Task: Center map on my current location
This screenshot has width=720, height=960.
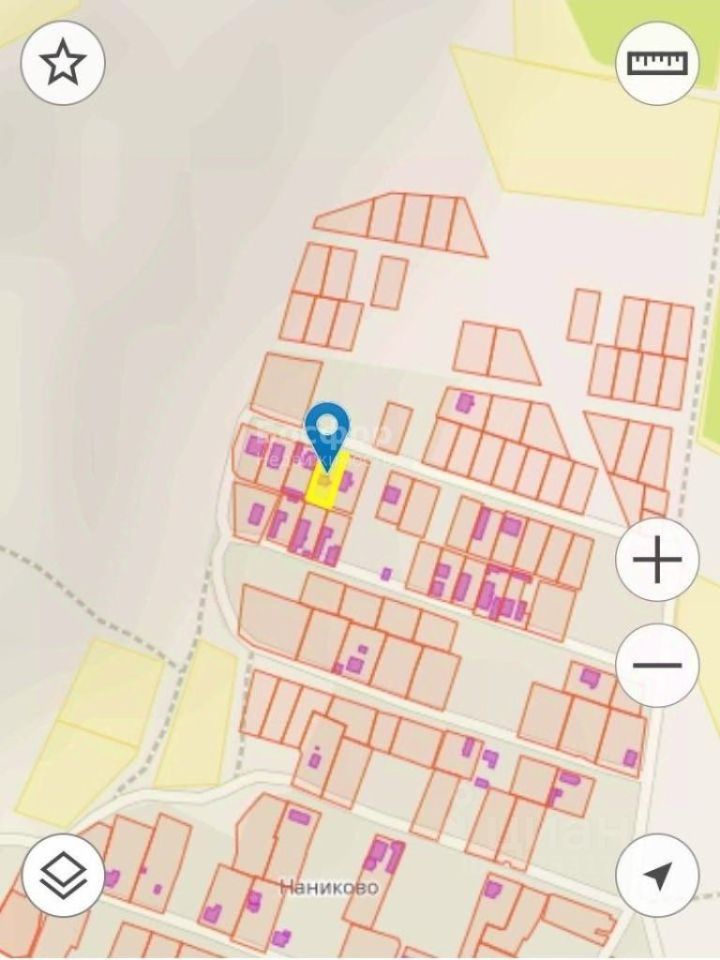Action: (657, 874)
